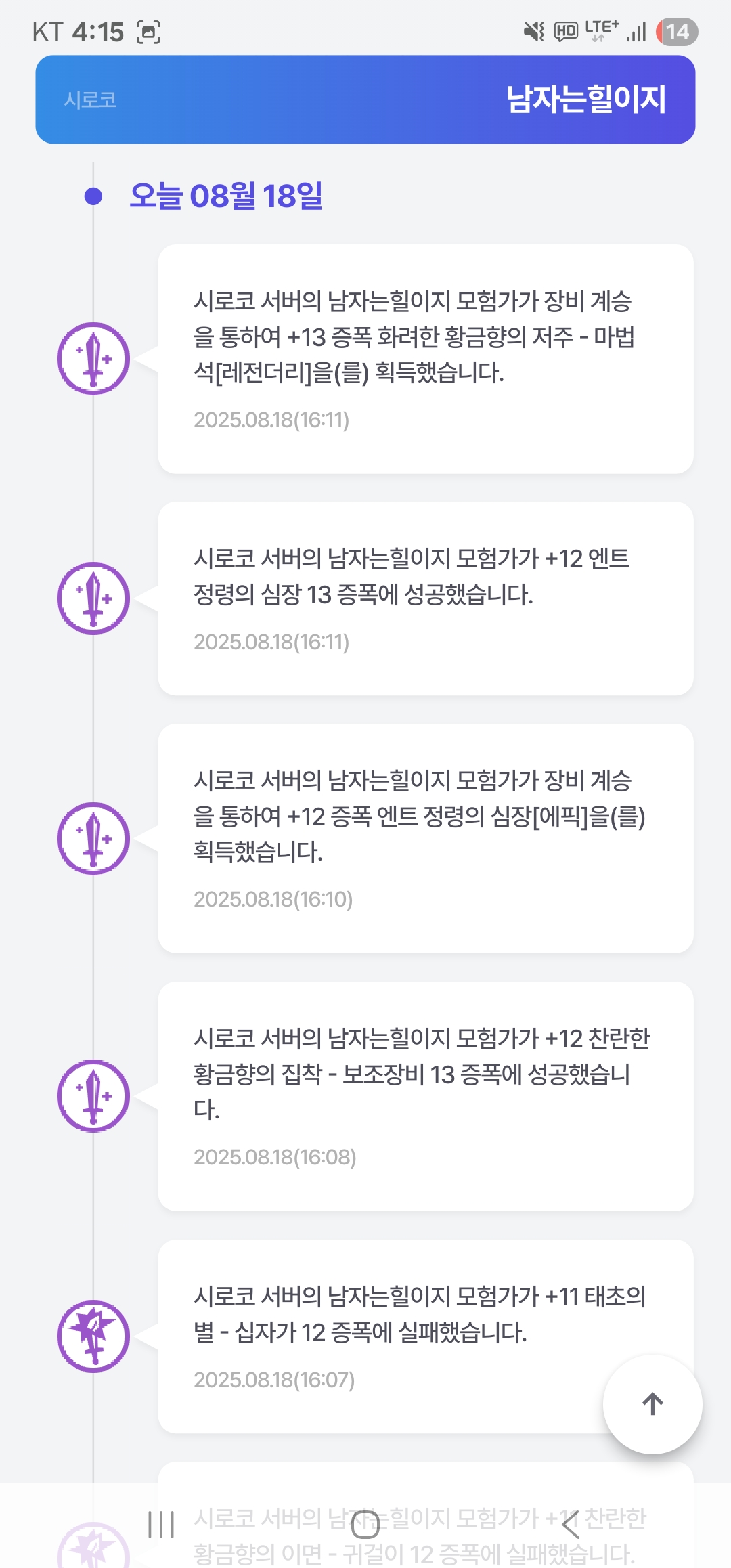731x1568 pixels.
Task: Open recent apps from the navigation bar
Action: (x=161, y=1525)
